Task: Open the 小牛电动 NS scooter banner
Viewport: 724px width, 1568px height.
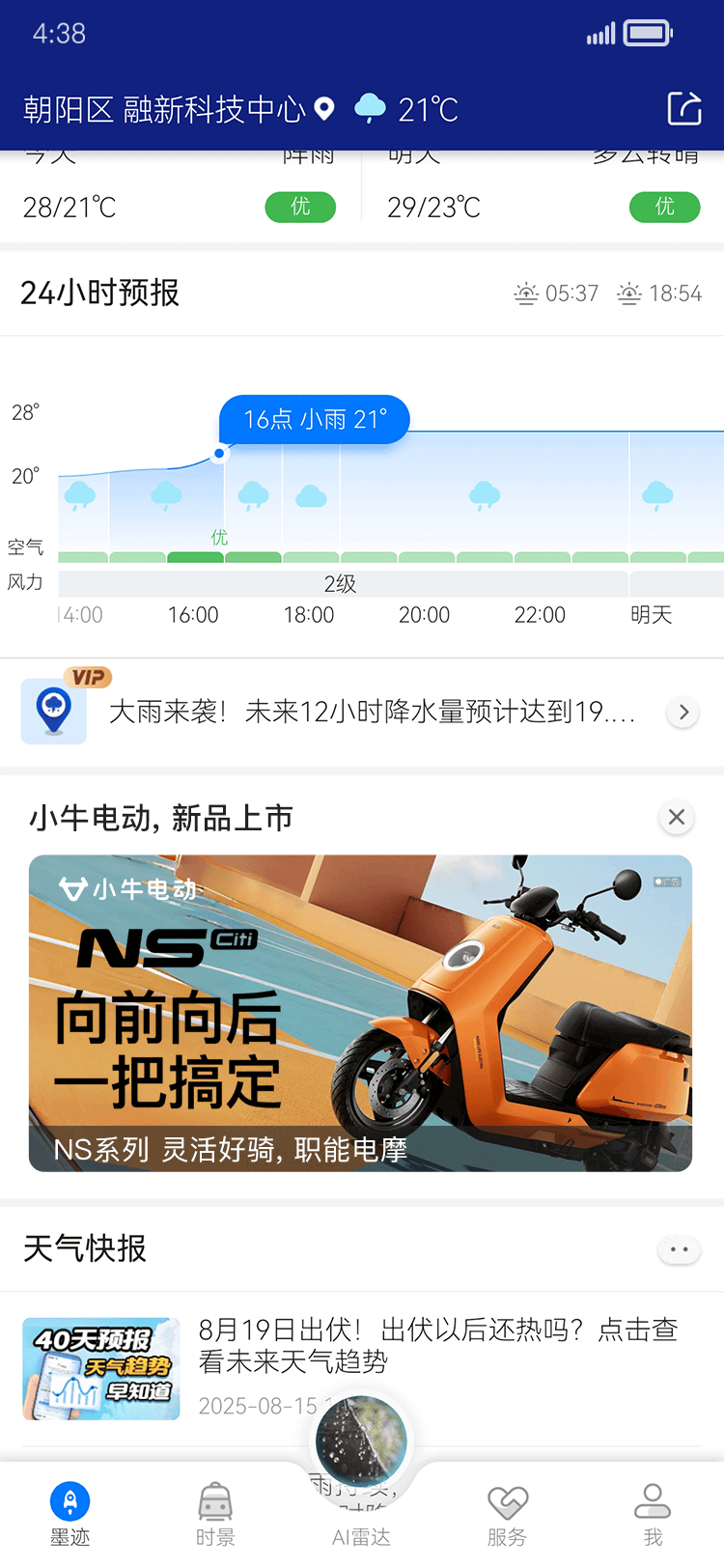Action: 360,1013
